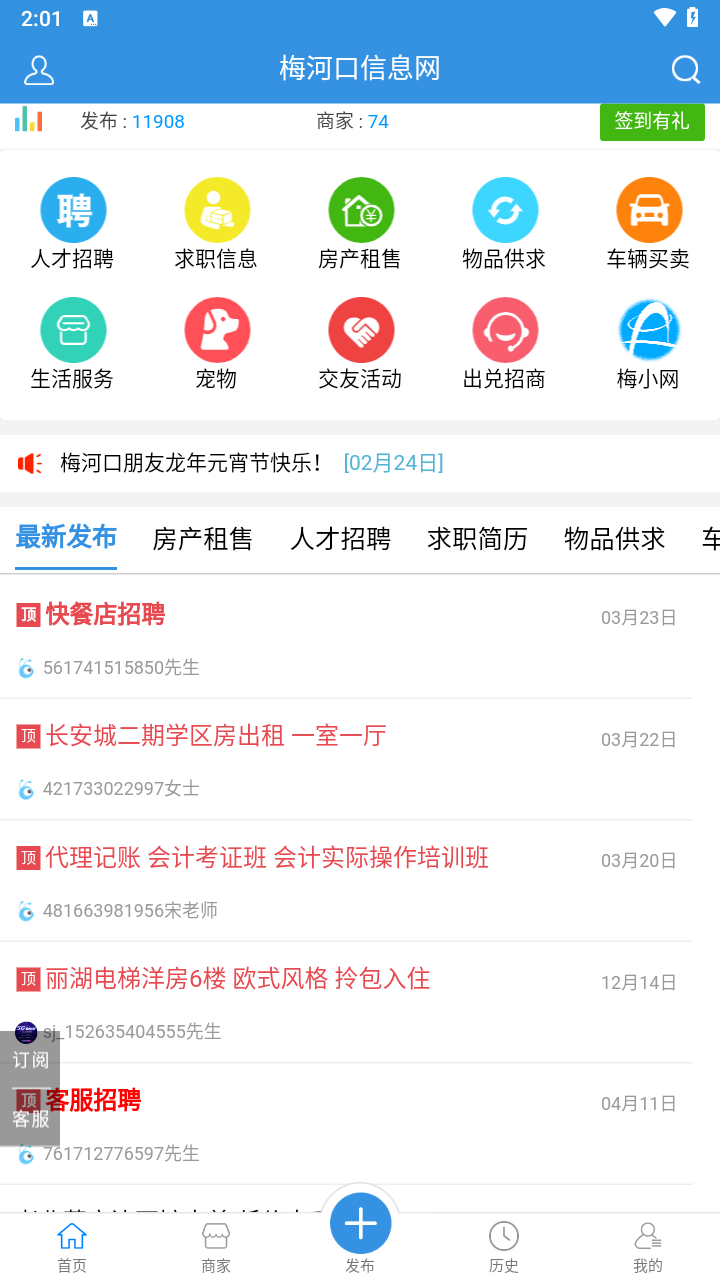Screen dimensions: 720x1280
Task: Open the 代理记账 会计考证班 listing
Action: 267,858
